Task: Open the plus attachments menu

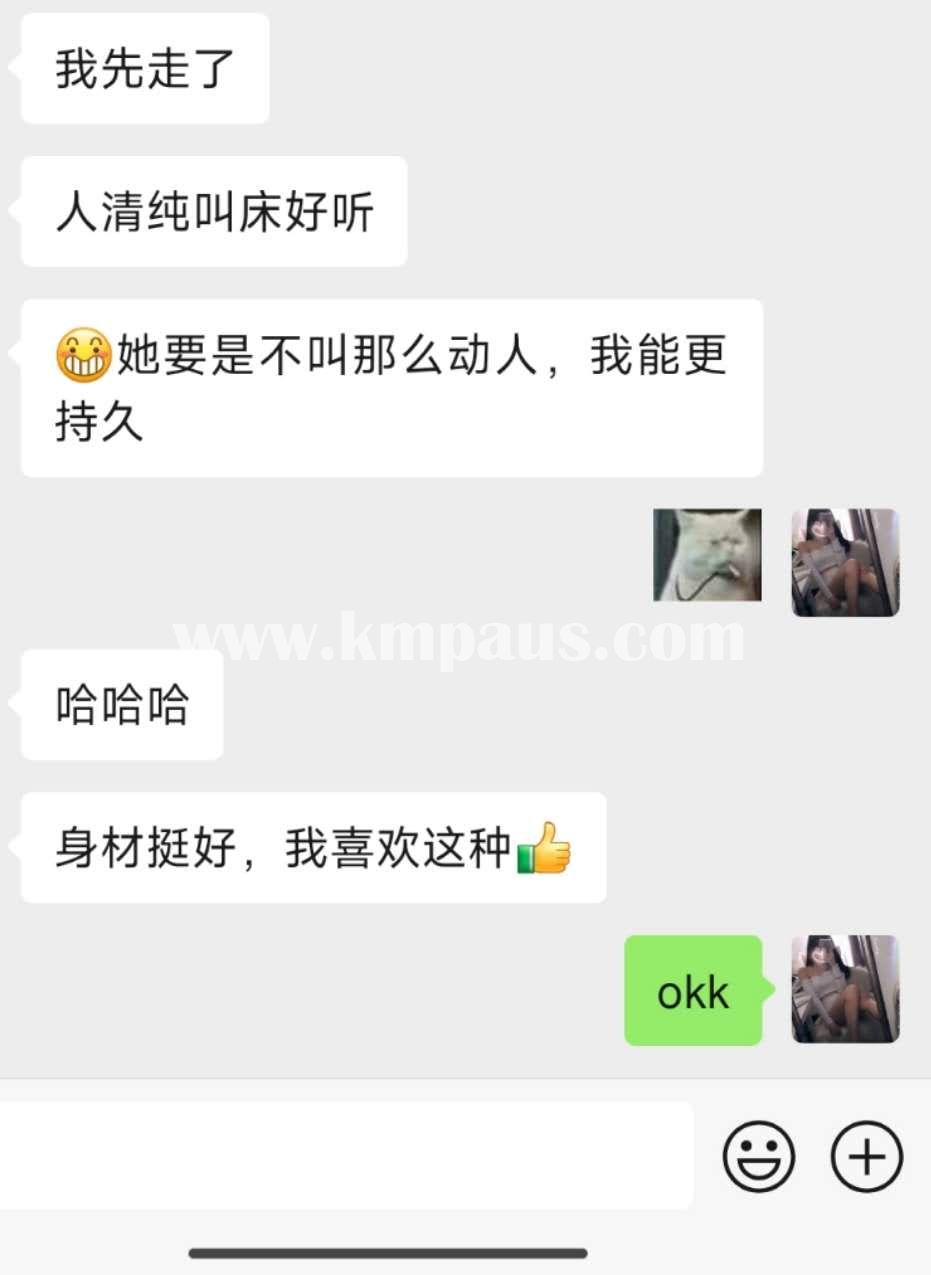Action: (866, 1157)
